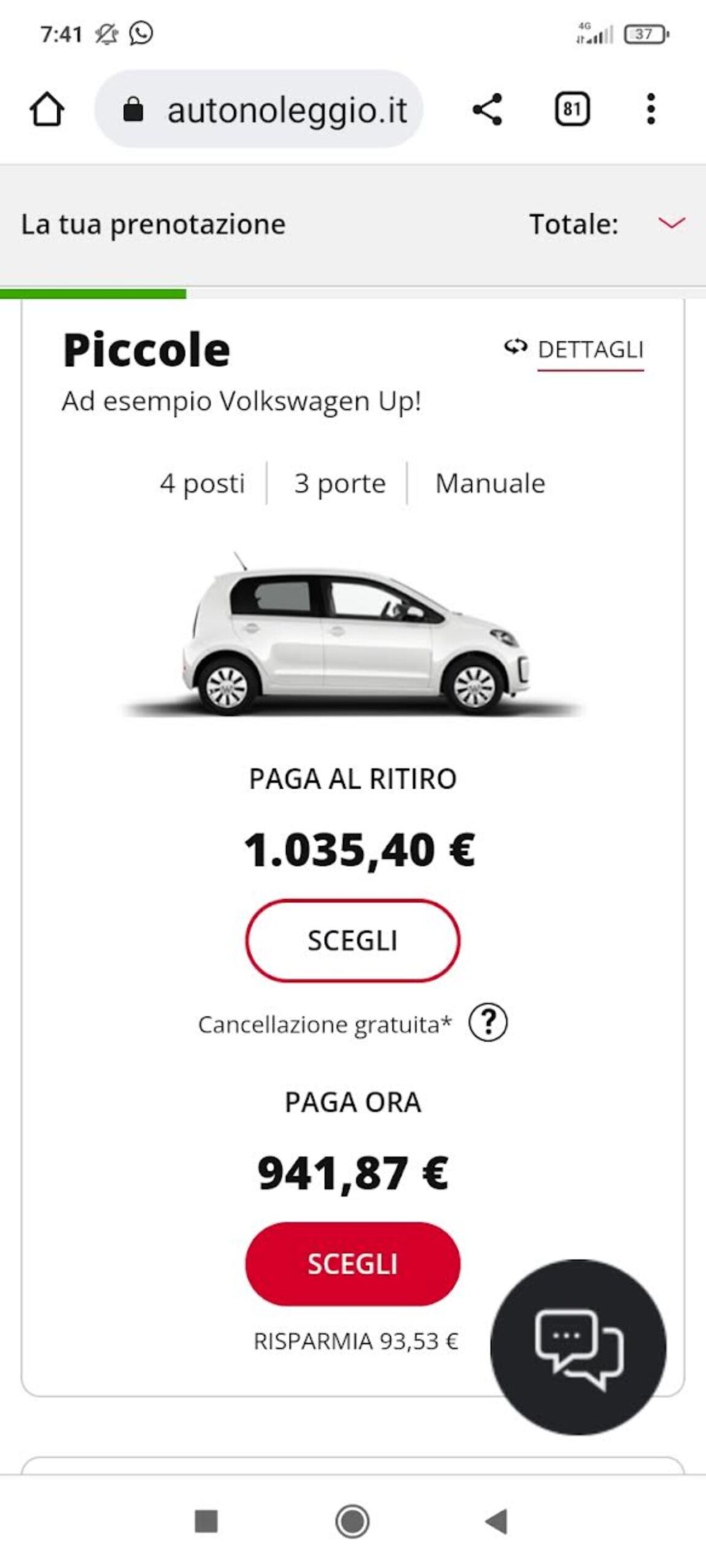Open the autonoleggio.it address bar
The image size is (706, 1568).
(x=259, y=109)
